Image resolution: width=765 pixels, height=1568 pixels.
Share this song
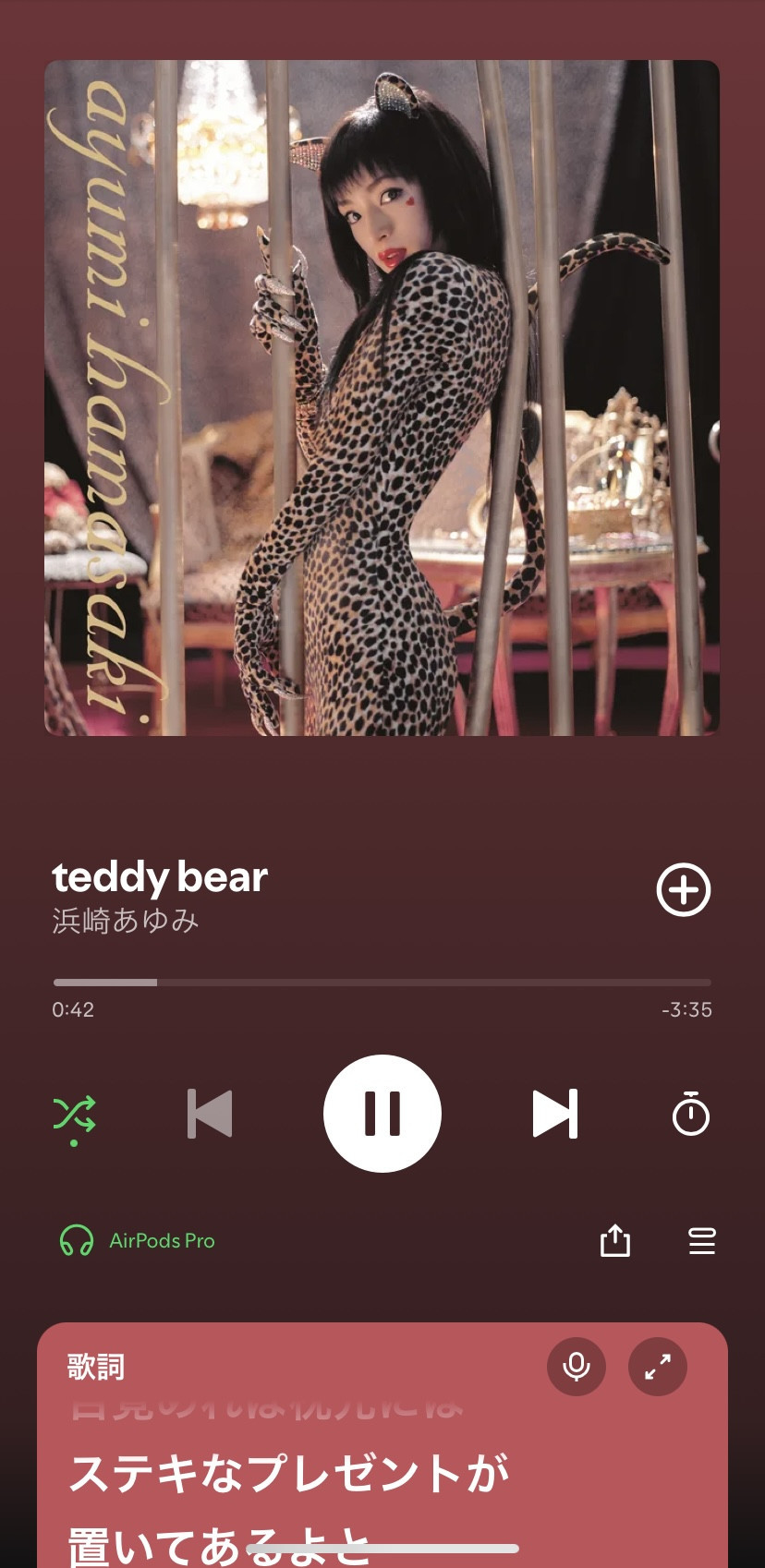pos(614,1241)
